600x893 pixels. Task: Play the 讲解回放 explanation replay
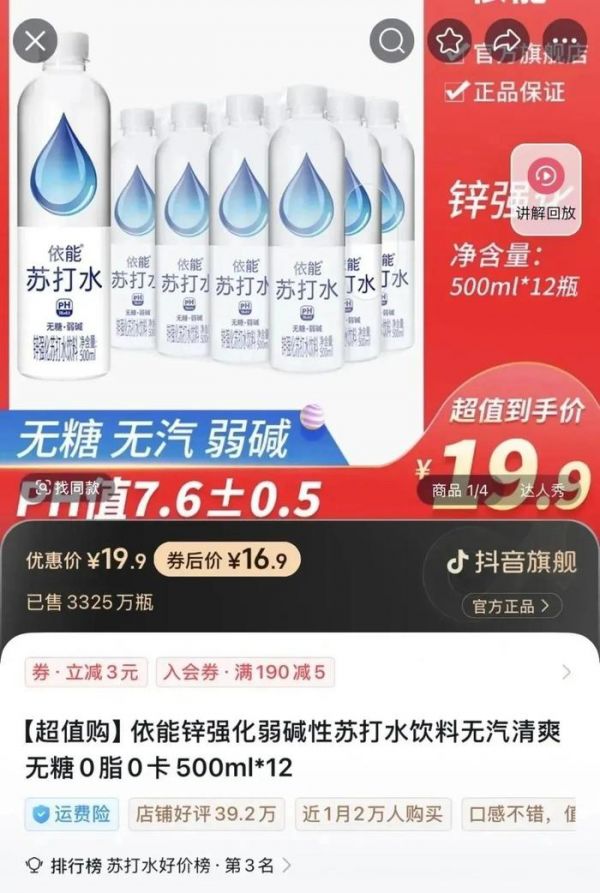tap(546, 185)
